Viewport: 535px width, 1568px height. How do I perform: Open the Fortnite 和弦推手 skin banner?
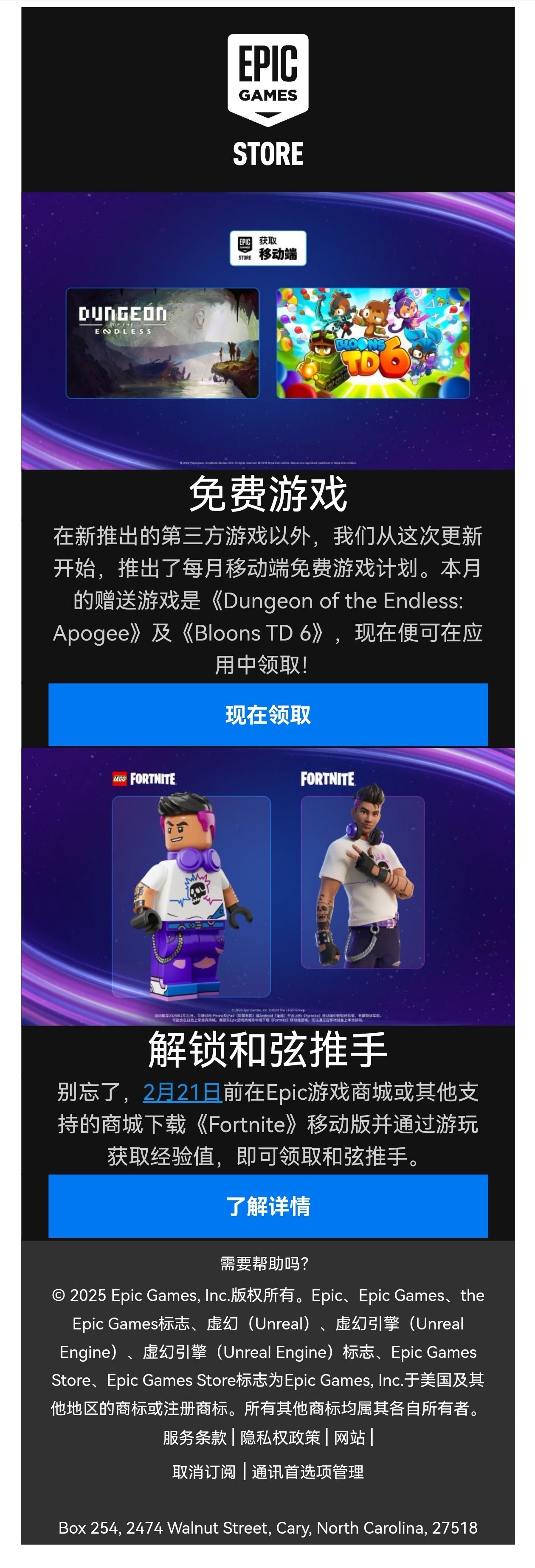(268, 885)
